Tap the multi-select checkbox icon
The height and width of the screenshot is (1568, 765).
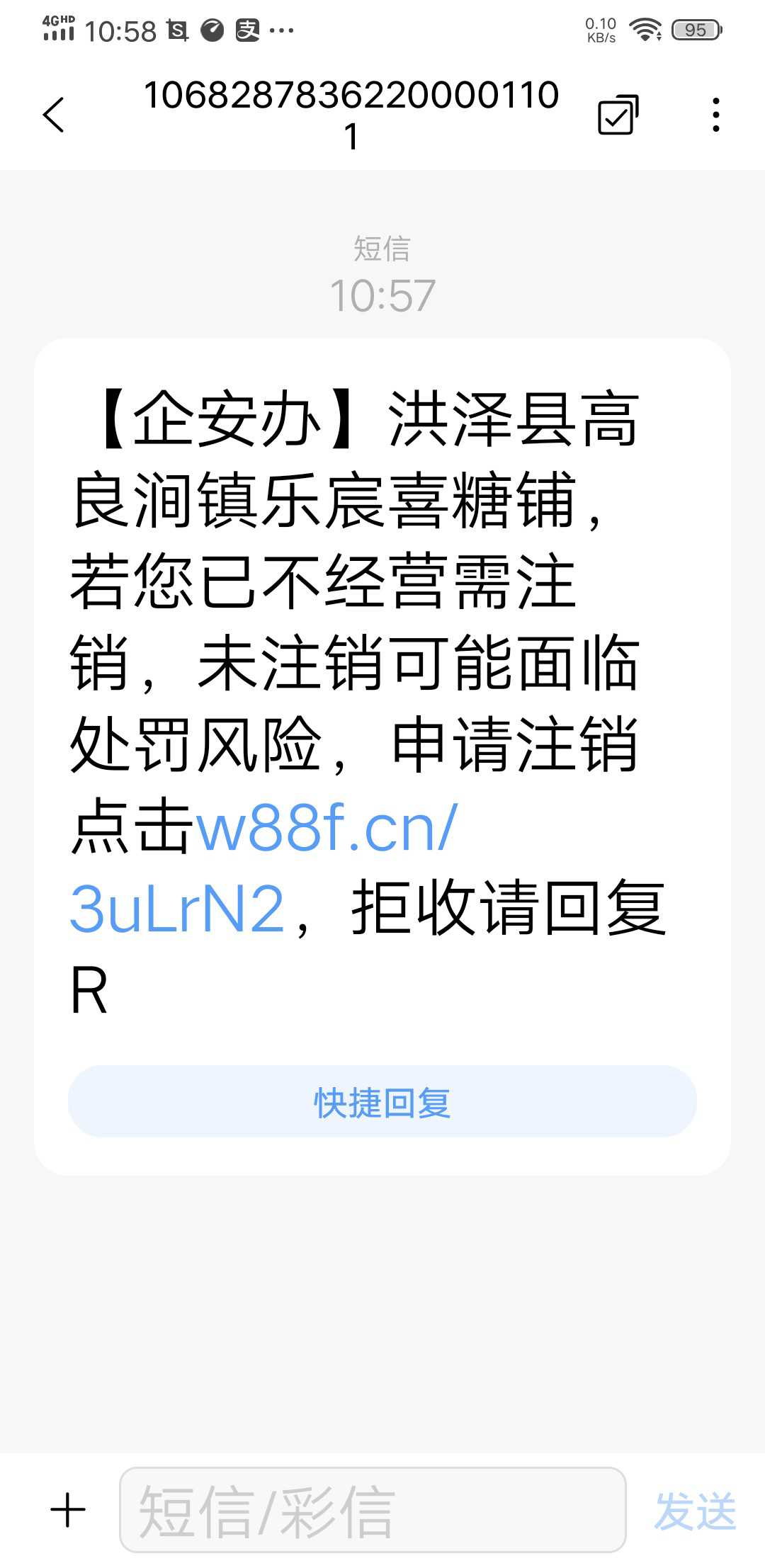(x=618, y=115)
